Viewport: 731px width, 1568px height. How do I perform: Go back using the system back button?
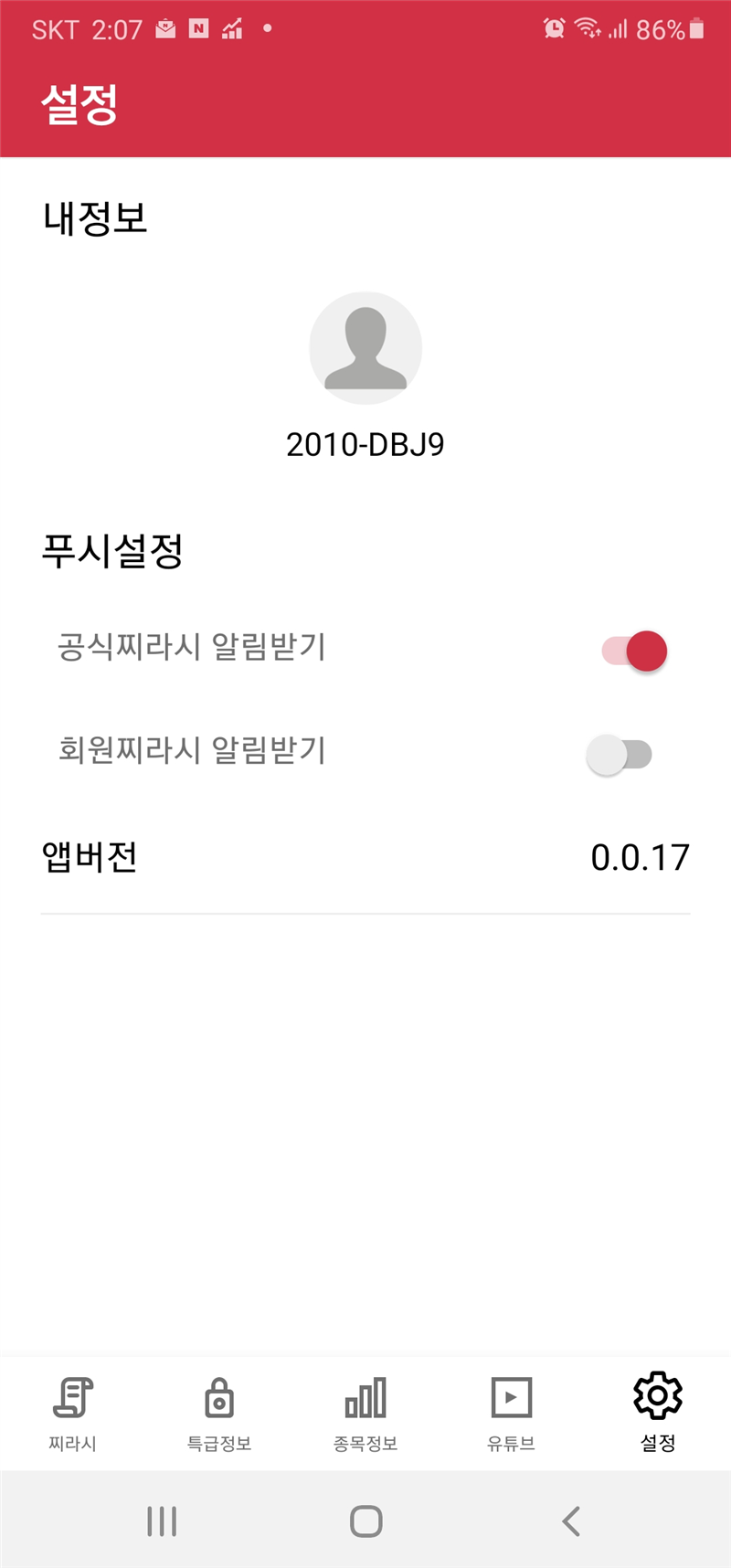(571, 1520)
